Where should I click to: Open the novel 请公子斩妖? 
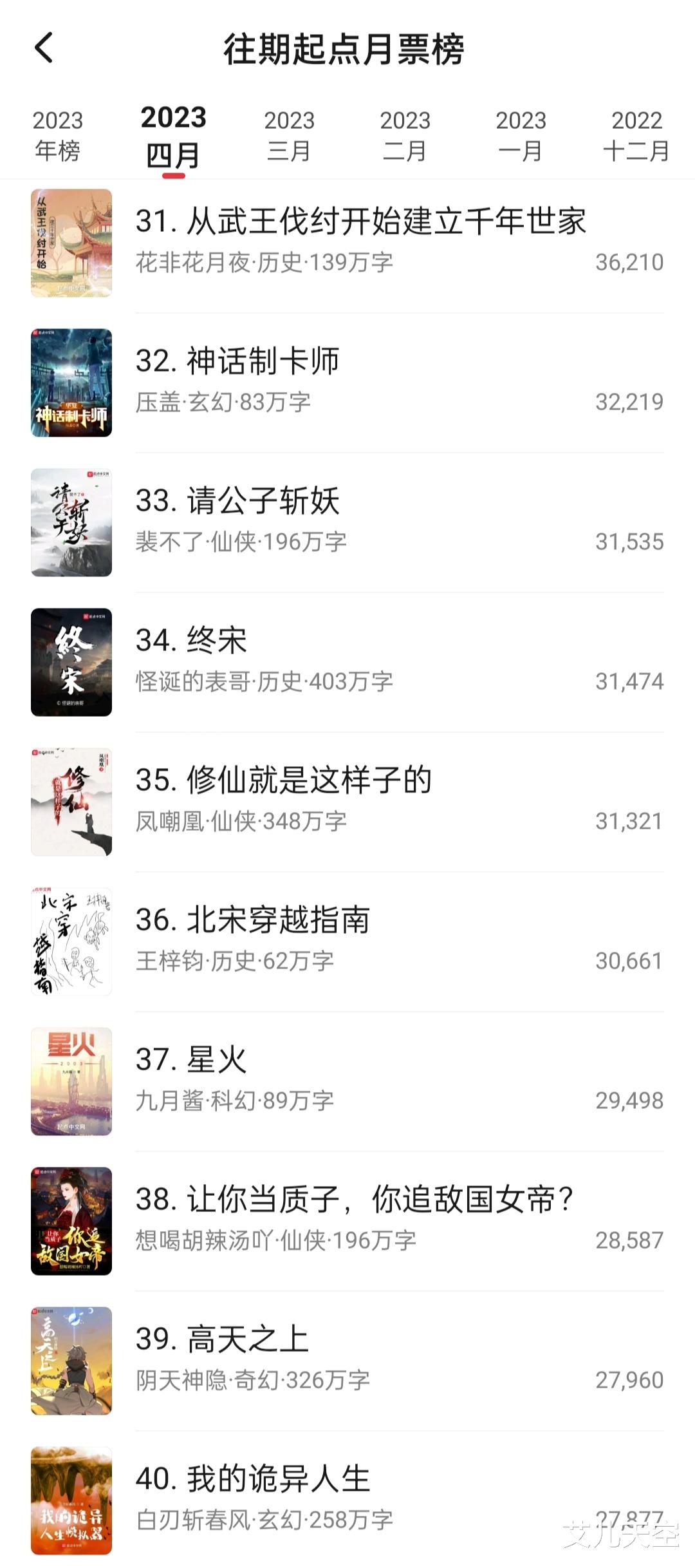(x=263, y=501)
